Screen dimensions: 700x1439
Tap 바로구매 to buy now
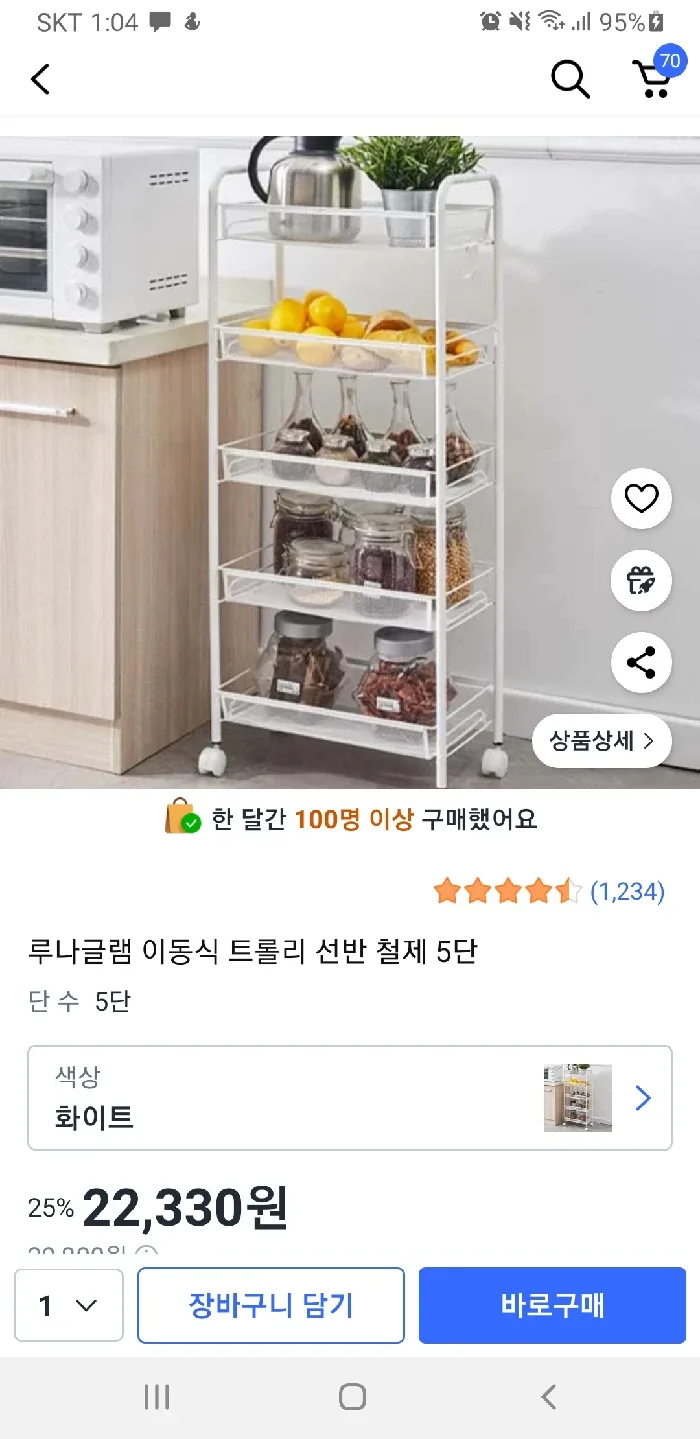tap(552, 1305)
